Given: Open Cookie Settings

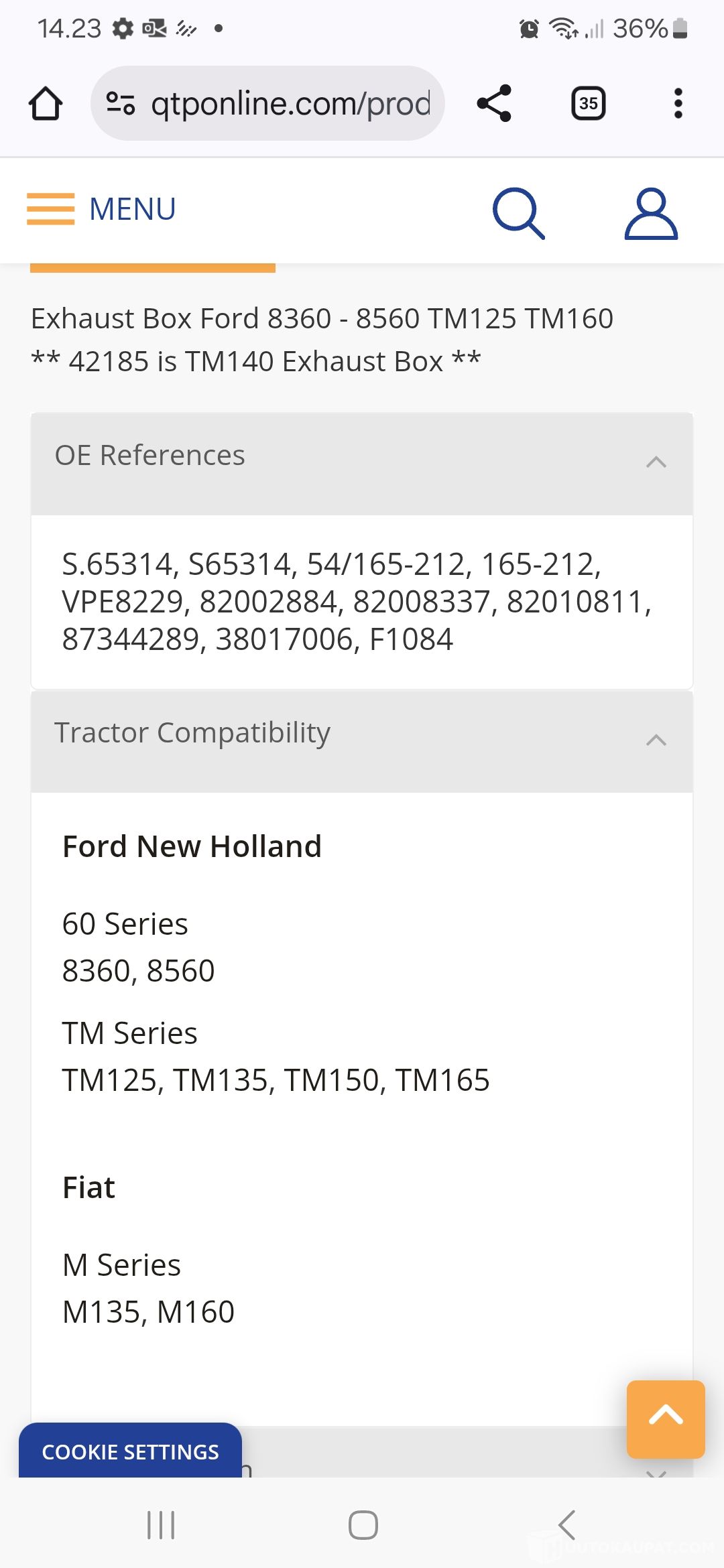Looking at the screenshot, I should click(130, 1451).
